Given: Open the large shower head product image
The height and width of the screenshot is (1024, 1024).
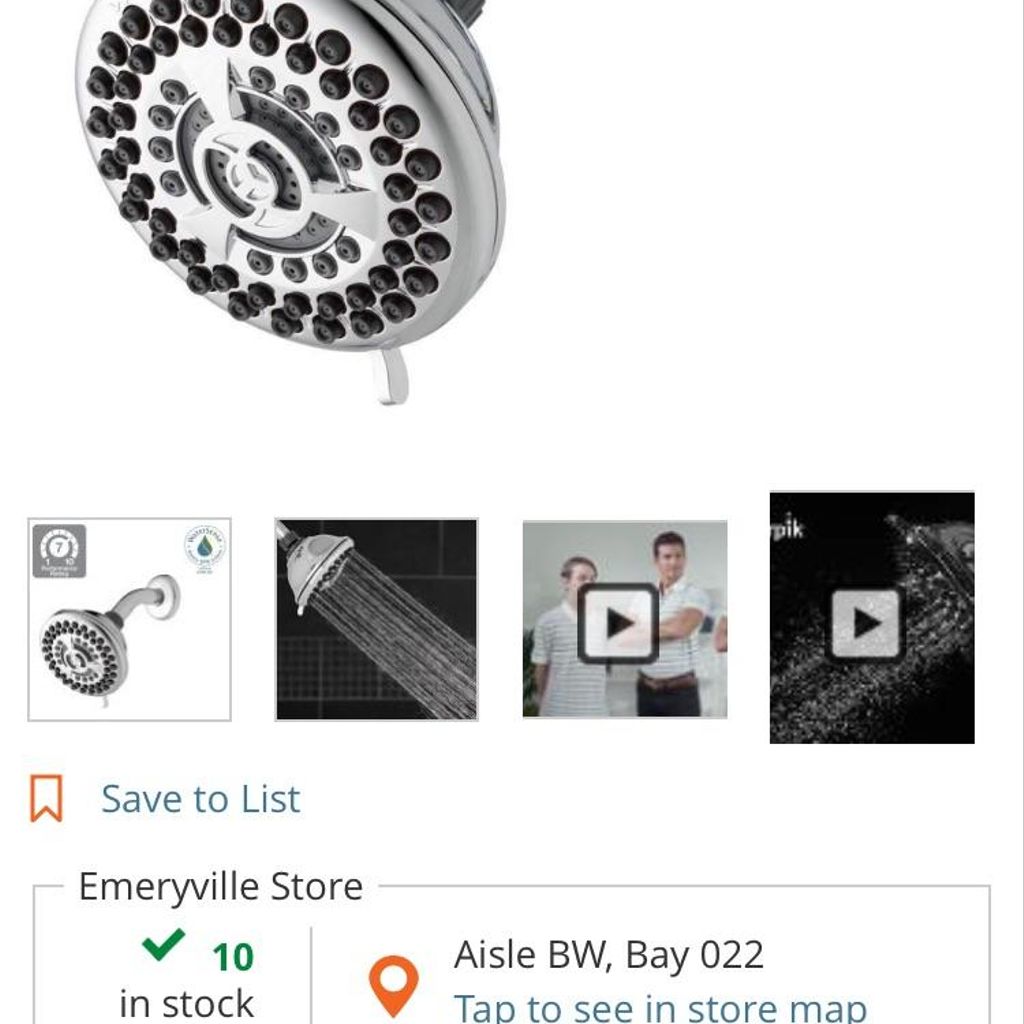Looking at the screenshot, I should coord(290,180).
